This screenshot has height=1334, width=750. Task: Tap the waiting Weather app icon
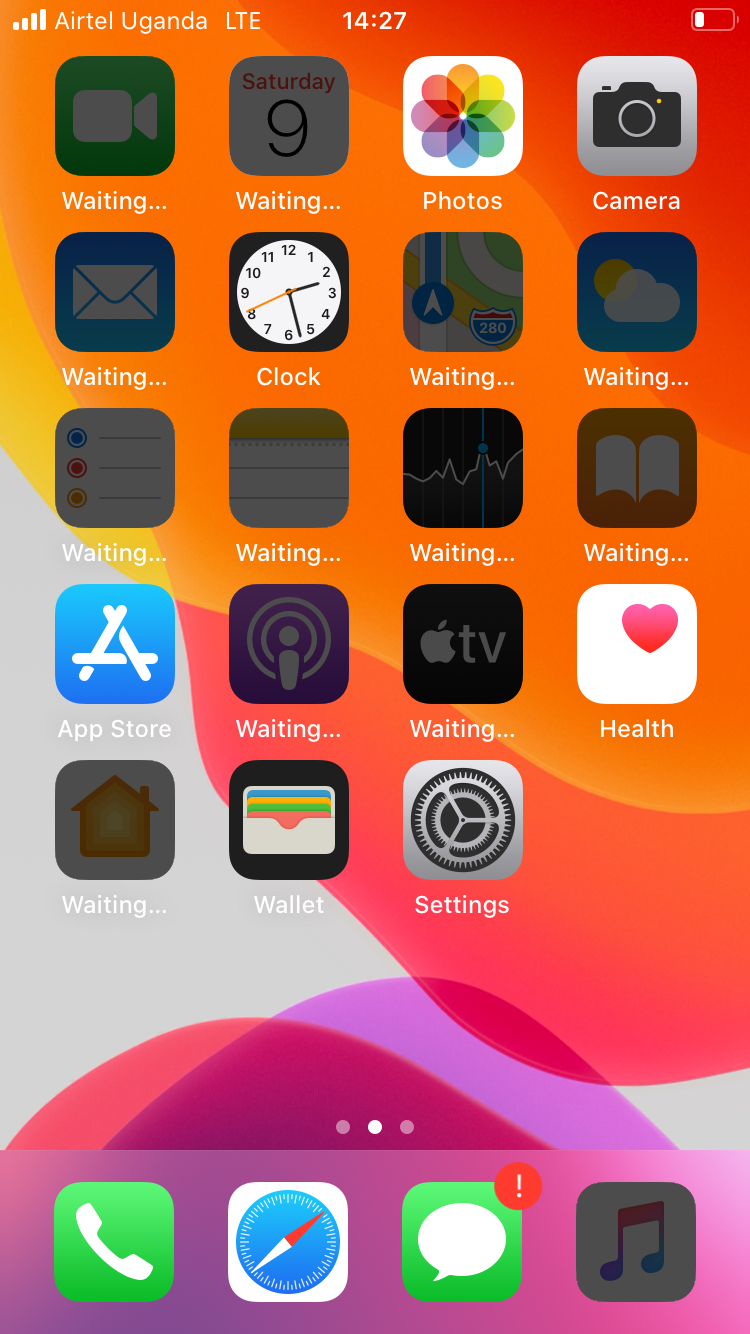tap(636, 292)
